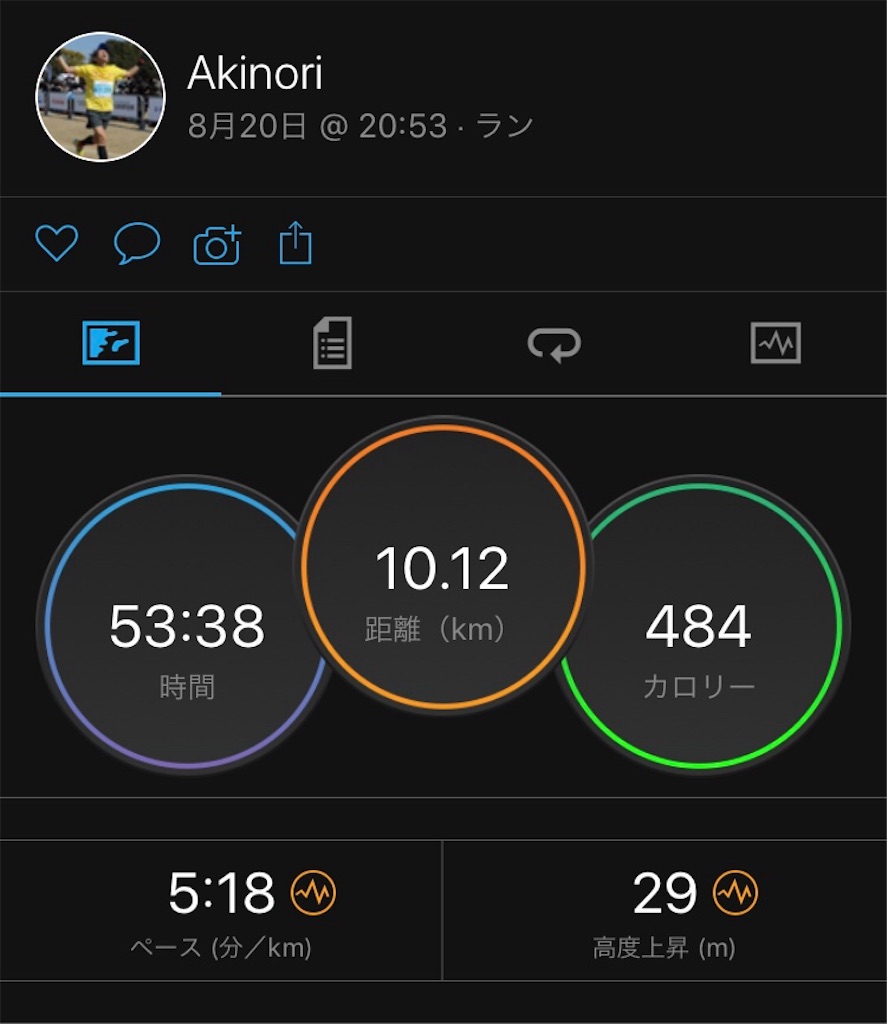
Task: Open the activity summary map tab icon
Action: coord(110,342)
